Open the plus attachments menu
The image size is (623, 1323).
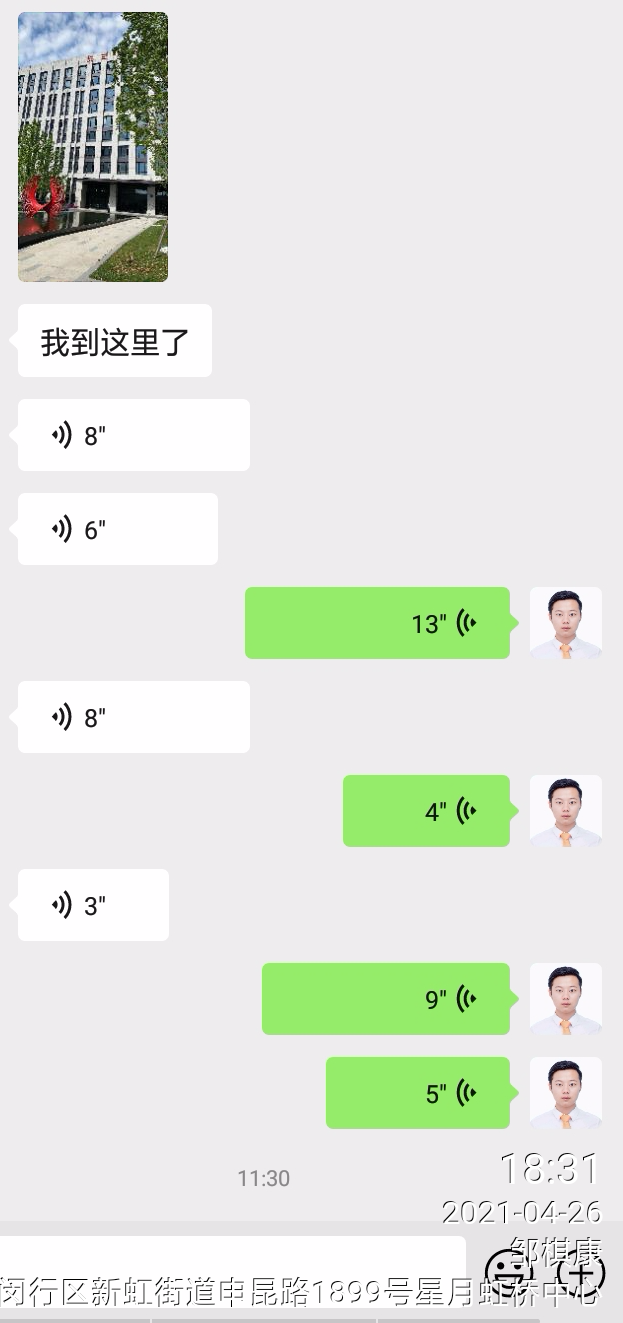click(x=581, y=1272)
